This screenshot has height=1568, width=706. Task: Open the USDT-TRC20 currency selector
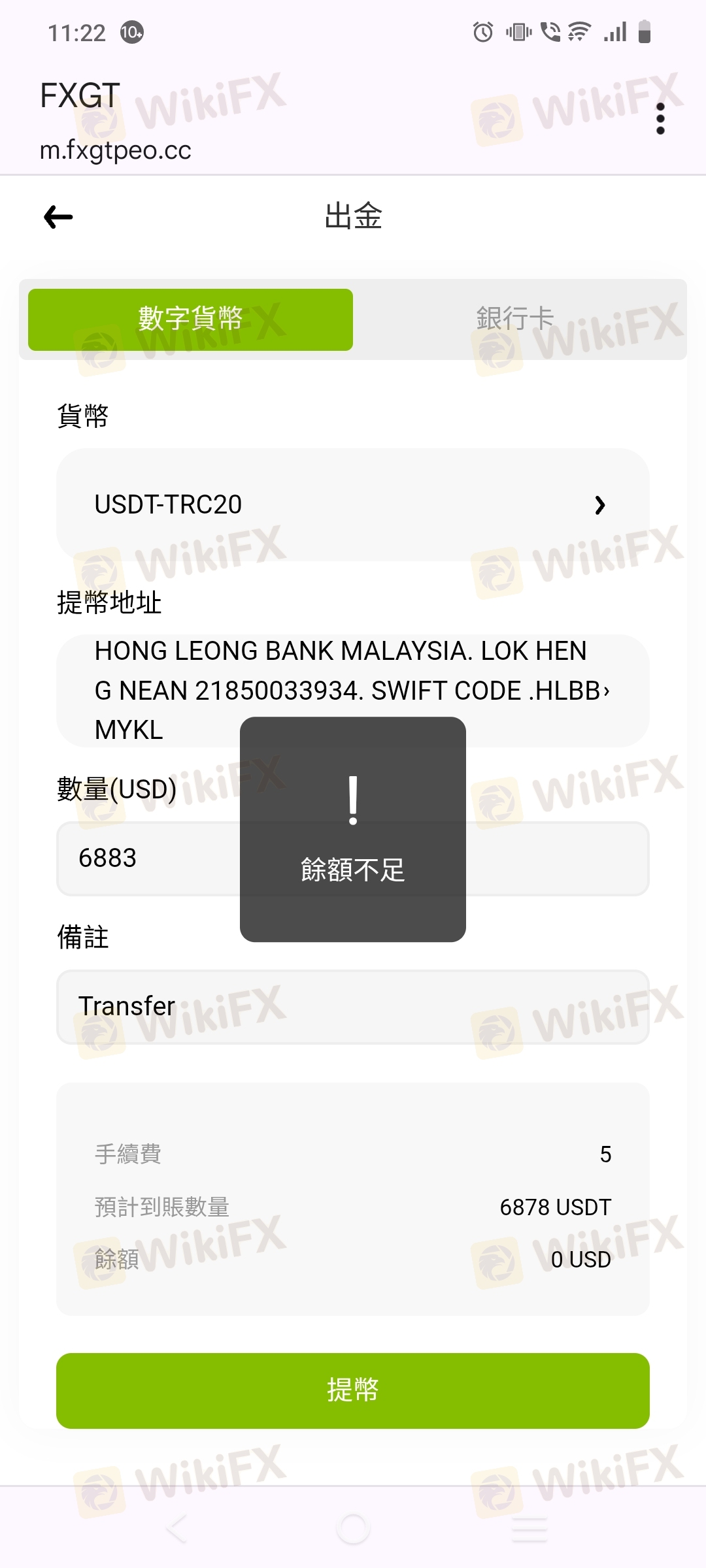(x=353, y=504)
